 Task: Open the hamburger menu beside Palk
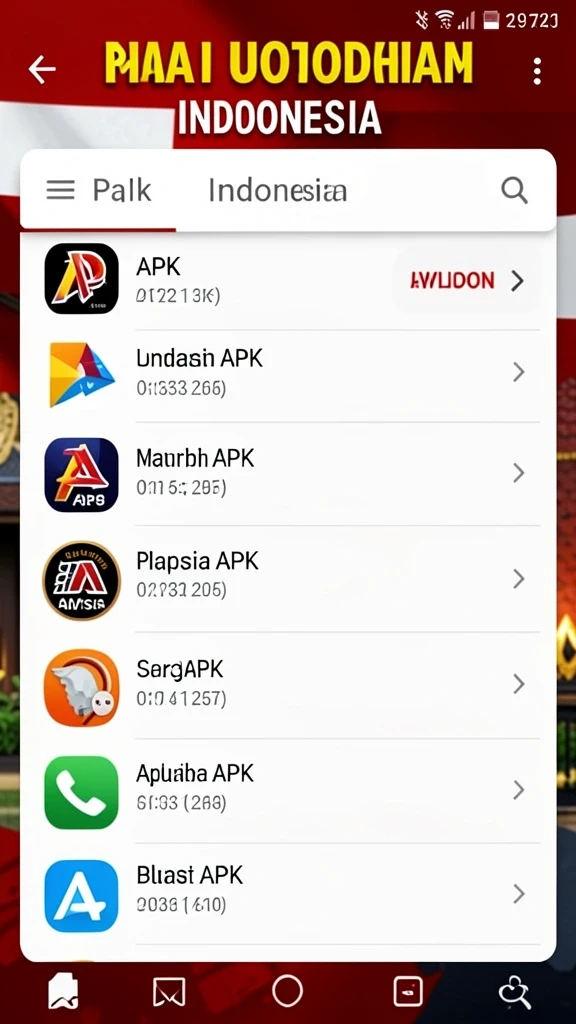[x=60, y=191]
